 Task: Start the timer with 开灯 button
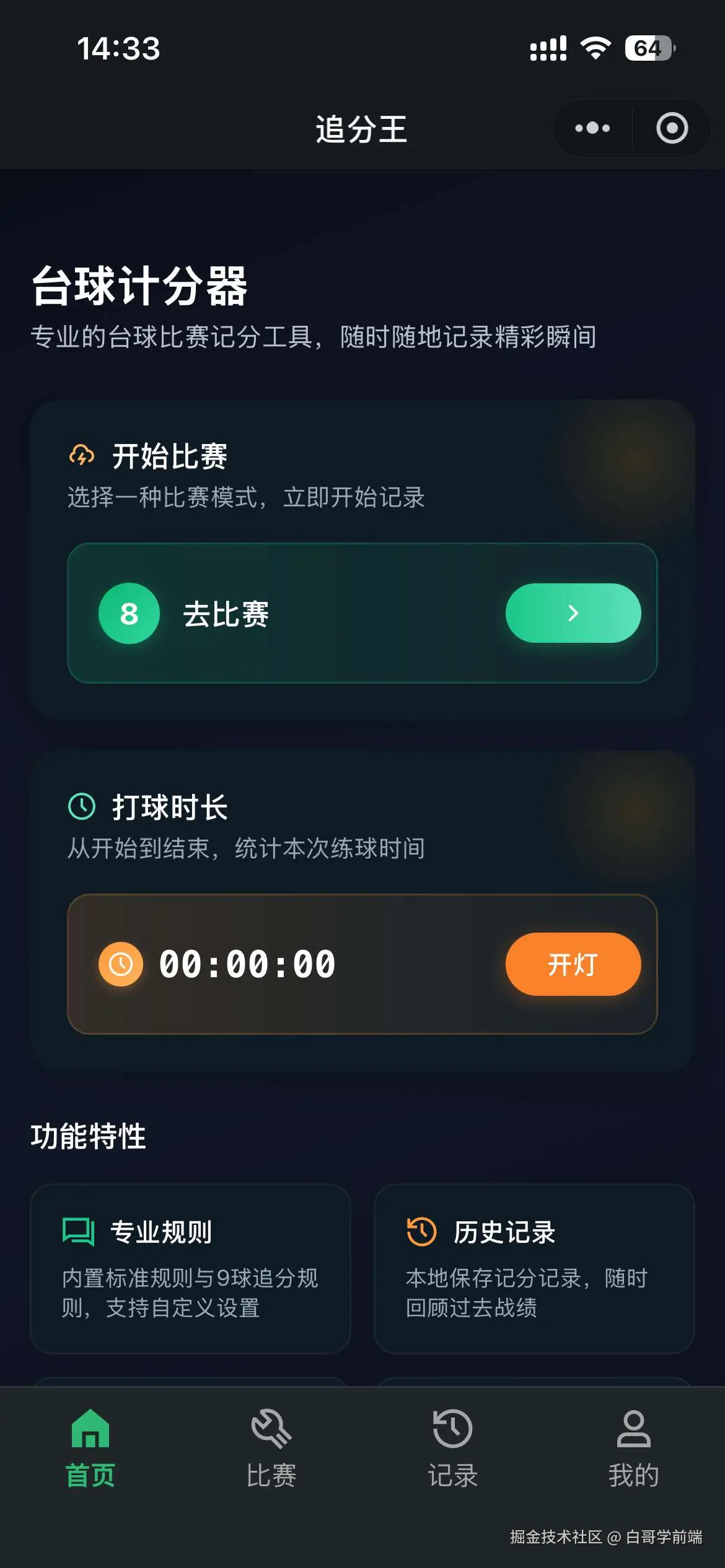click(573, 964)
